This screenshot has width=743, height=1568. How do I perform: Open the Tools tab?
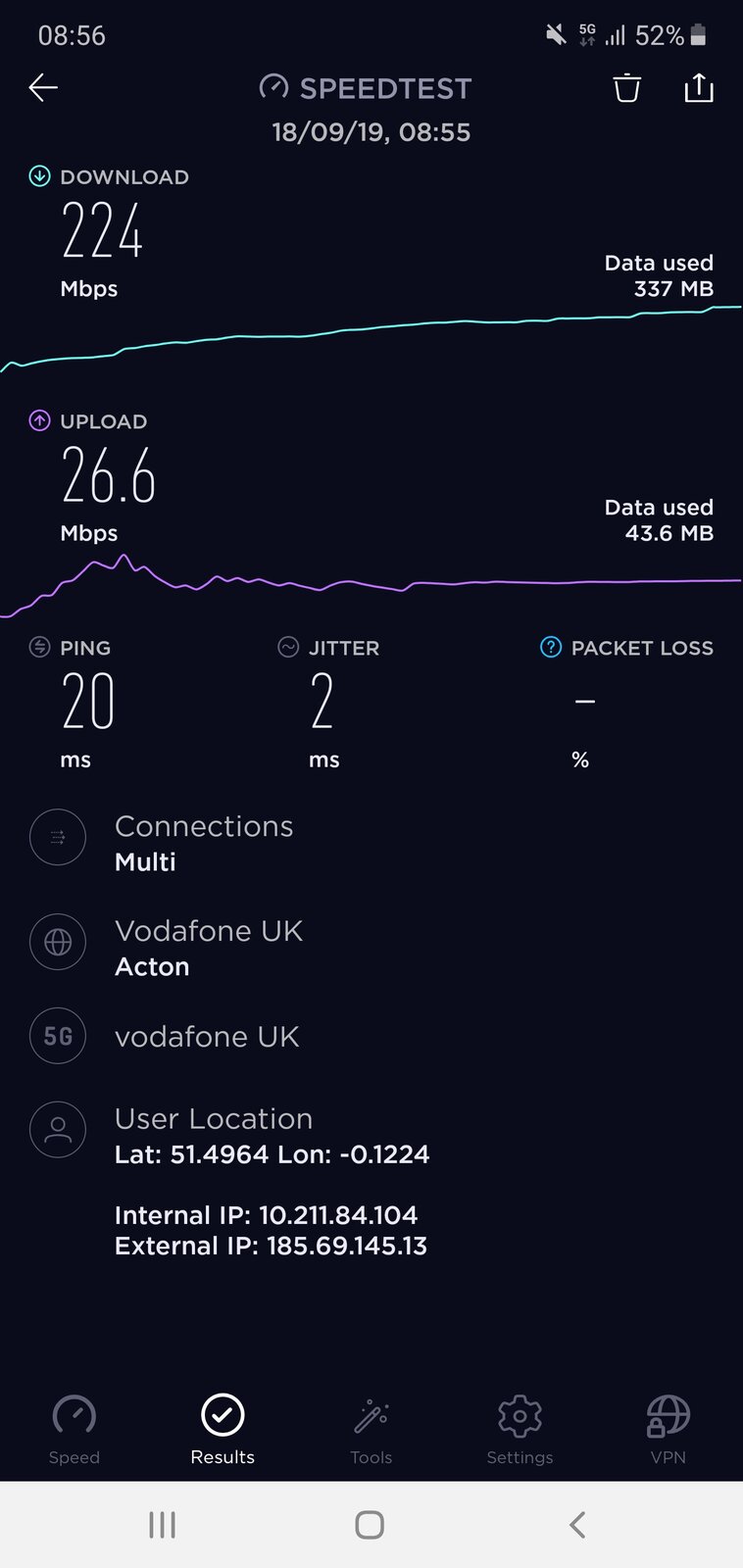371,1429
